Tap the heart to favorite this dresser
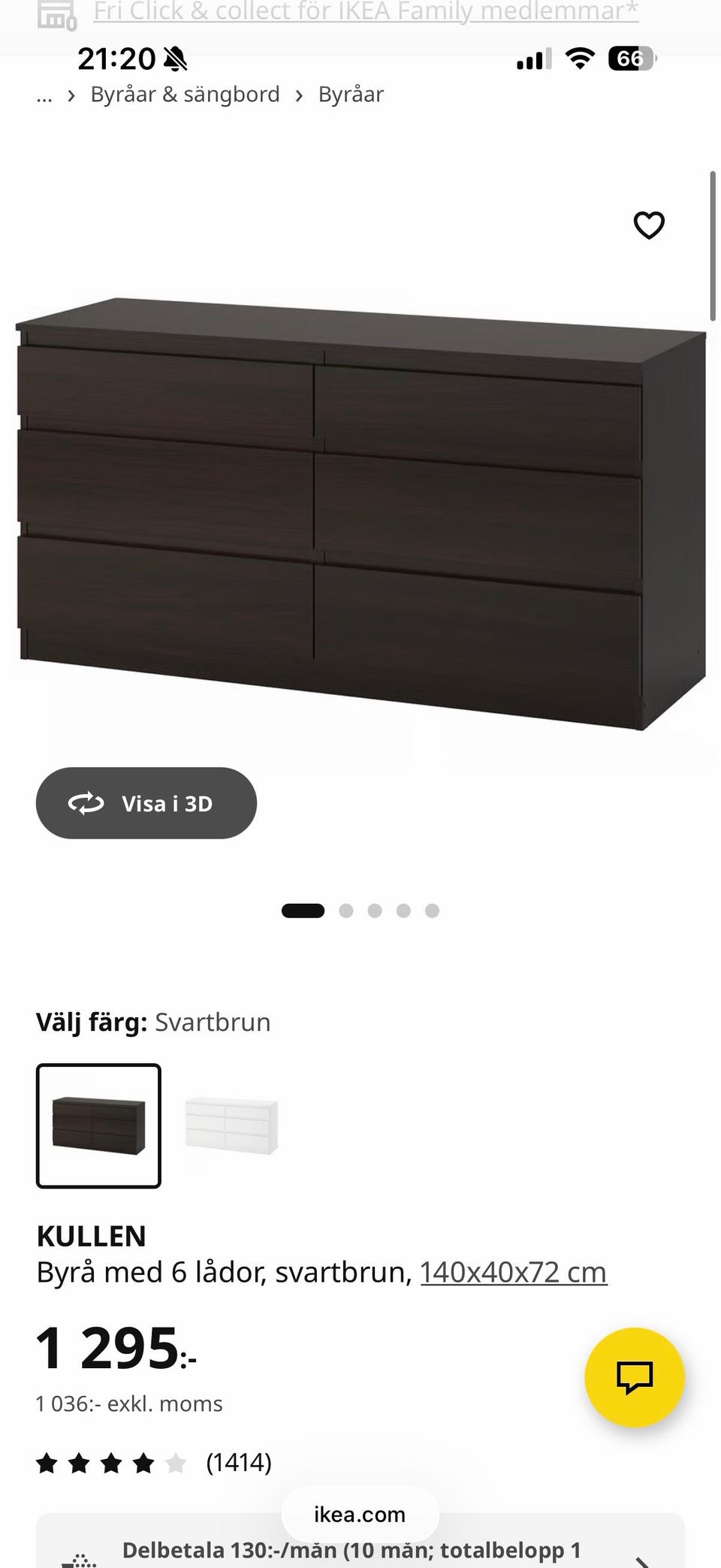The width and height of the screenshot is (721, 1568). click(x=648, y=224)
